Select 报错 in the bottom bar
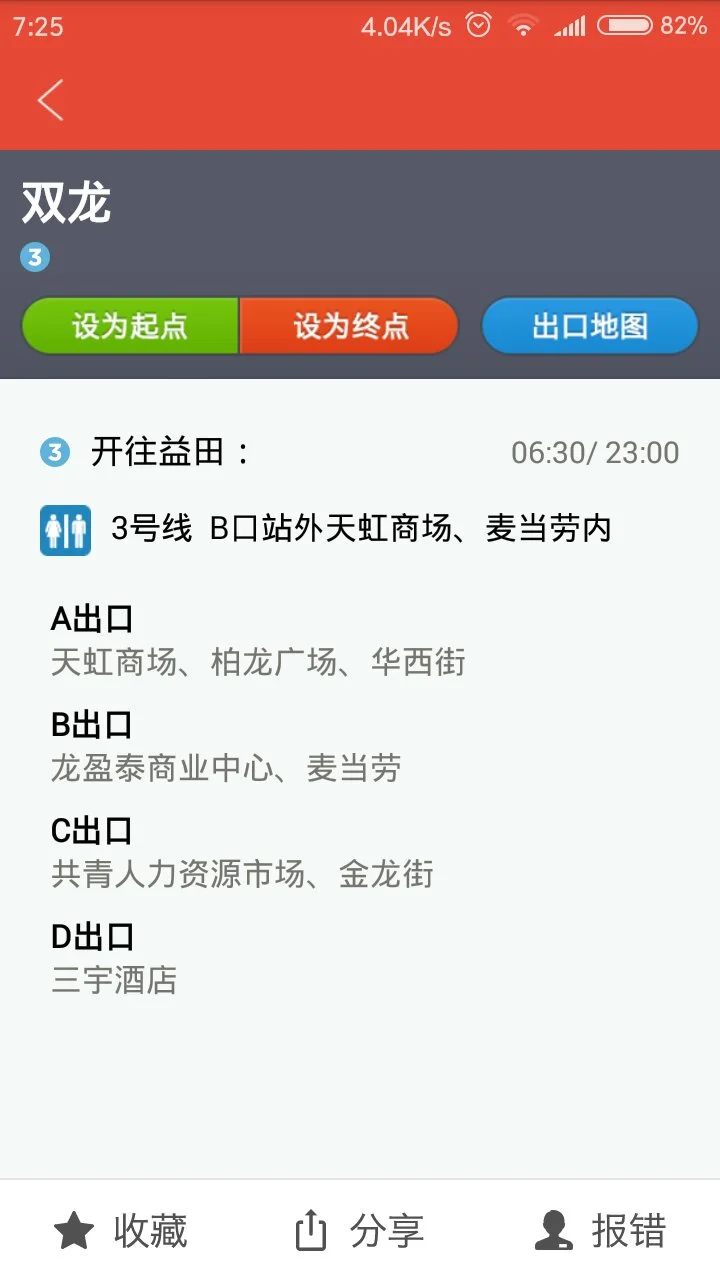720x1280 pixels. pyautogui.click(x=628, y=1232)
